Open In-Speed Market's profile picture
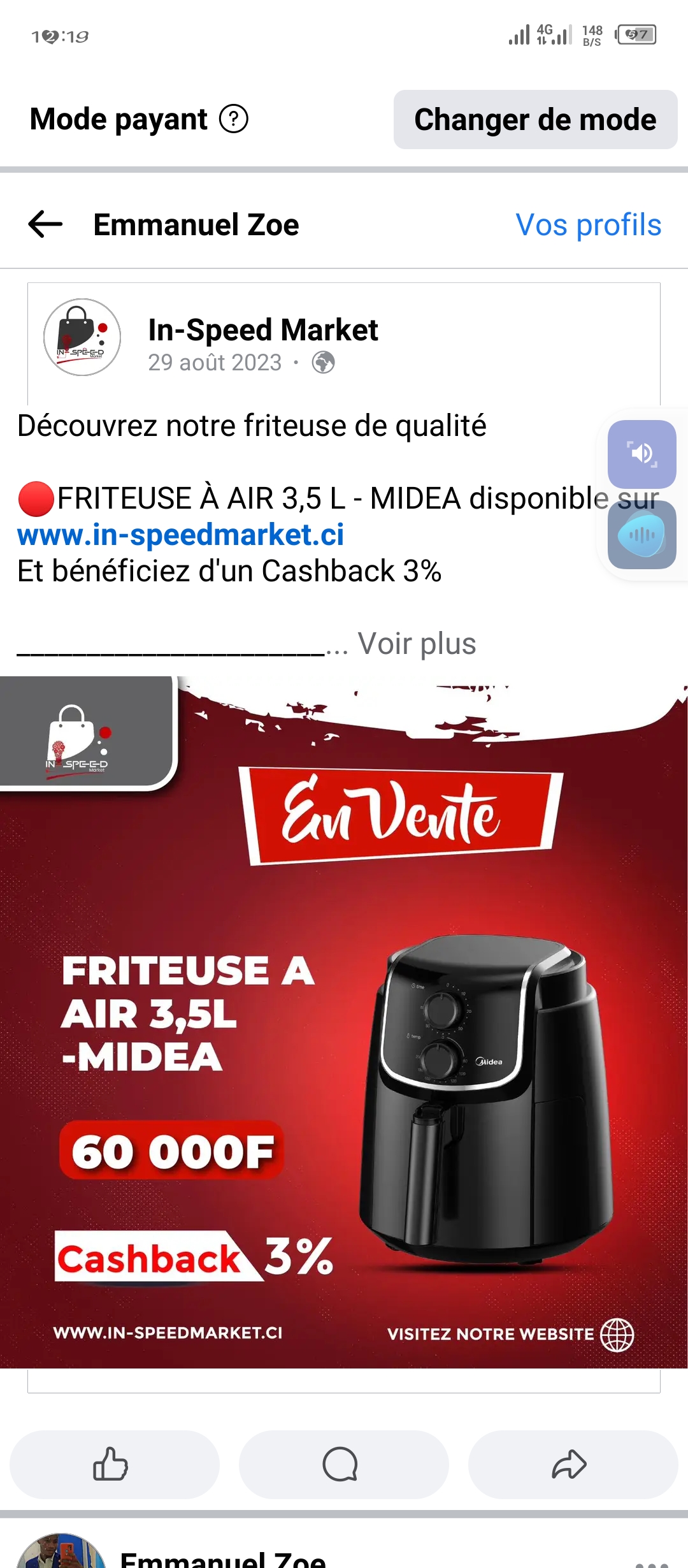 82,337
